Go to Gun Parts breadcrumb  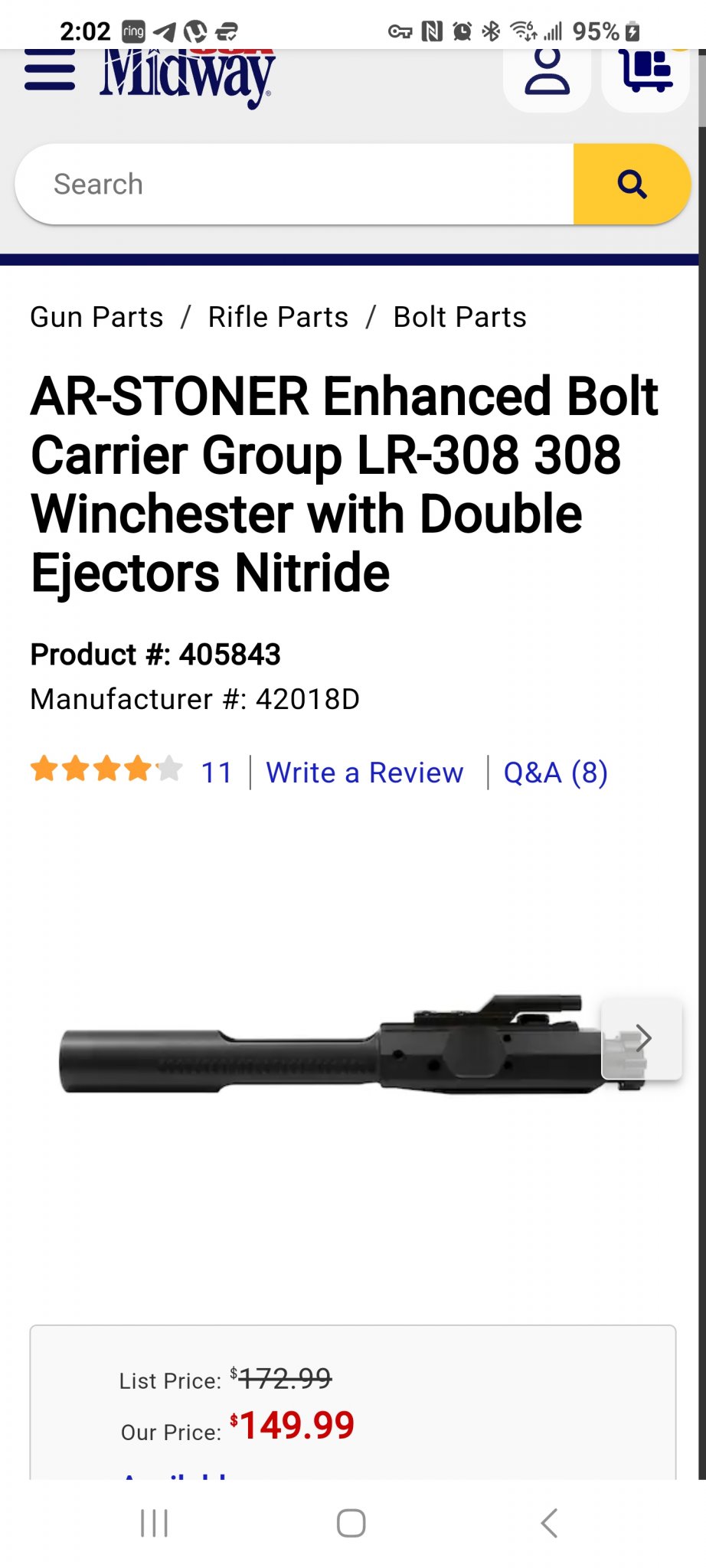point(96,317)
